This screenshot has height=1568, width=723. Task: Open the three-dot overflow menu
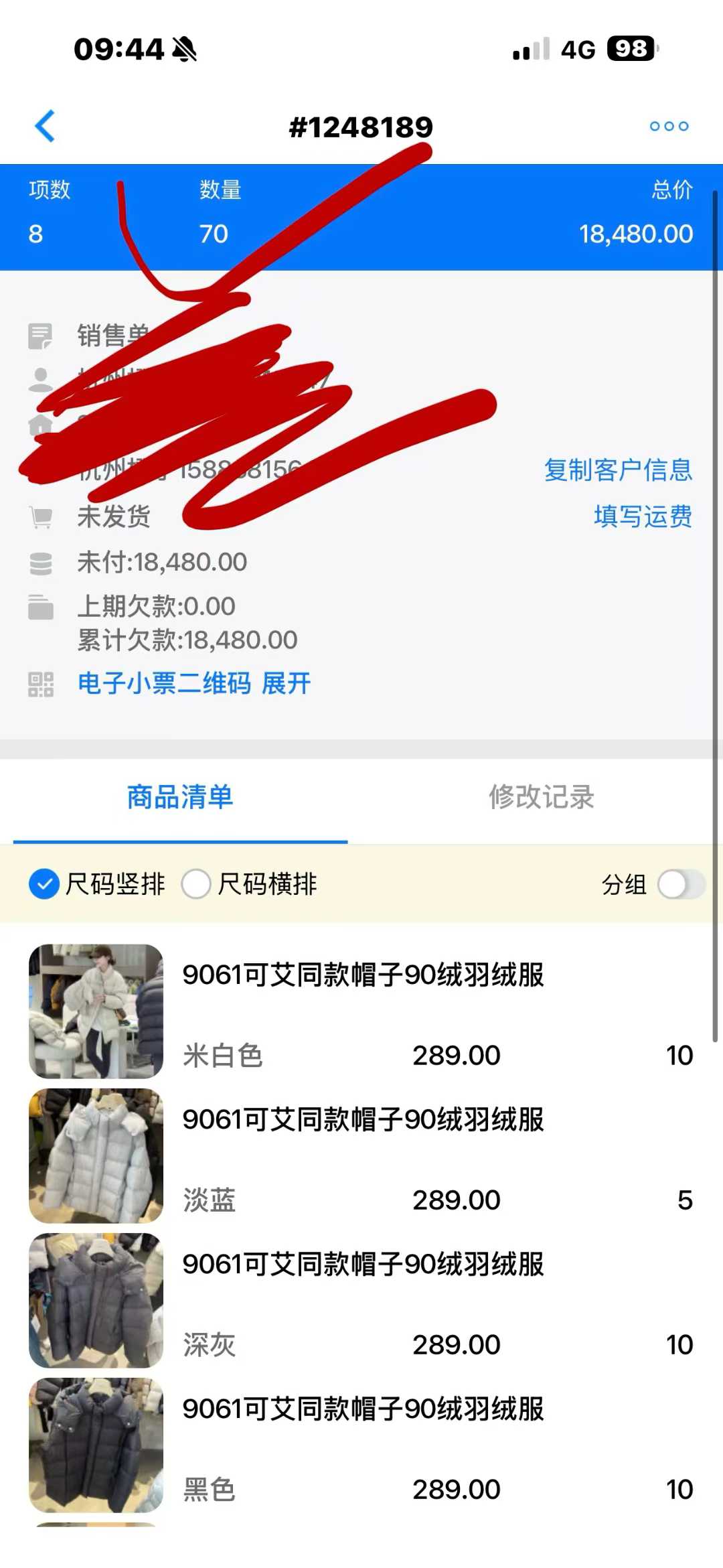tap(669, 126)
